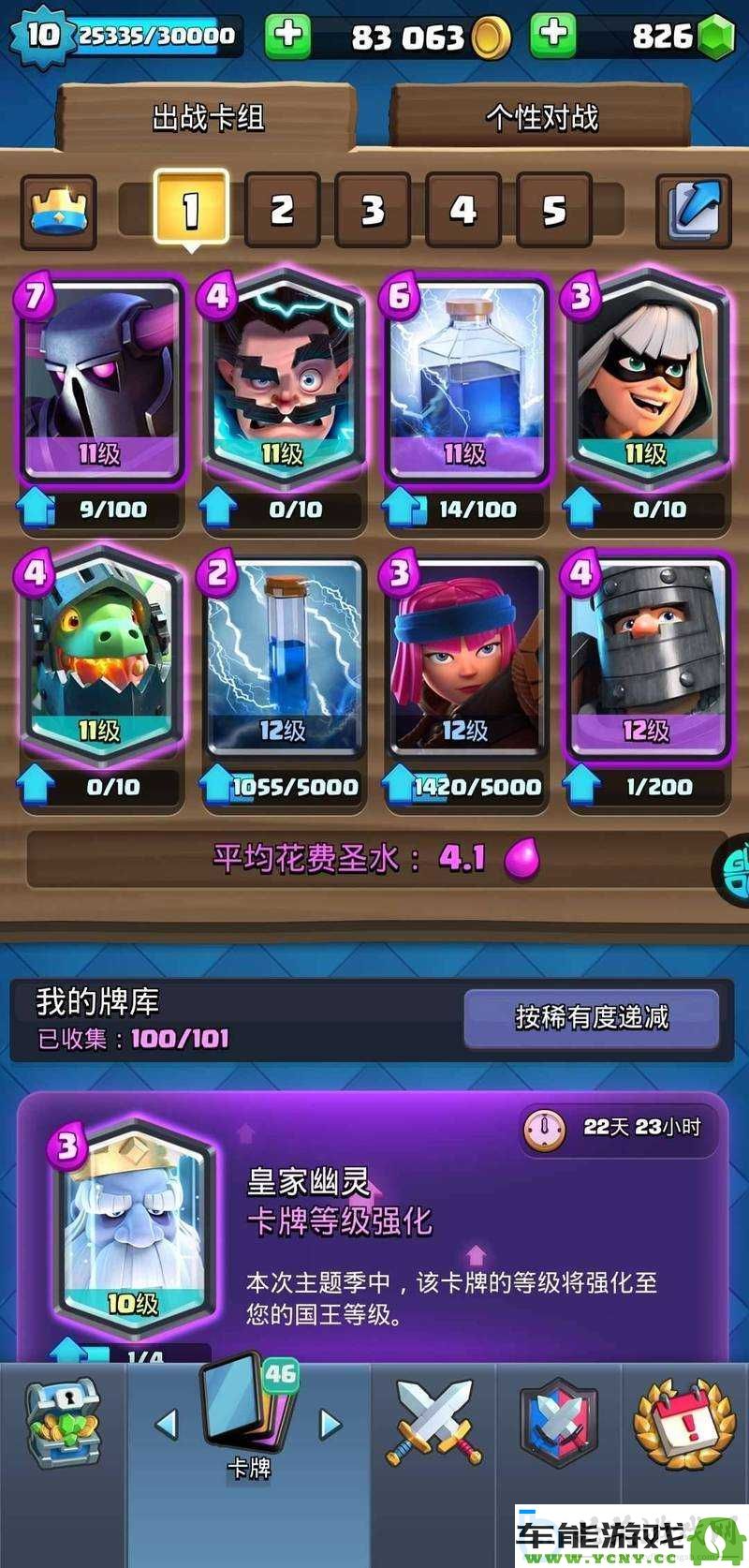Change sorting with 按稀有度递减 button
Image resolution: width=749 pixels, height=1568 pixels.
coord(591,1017)
